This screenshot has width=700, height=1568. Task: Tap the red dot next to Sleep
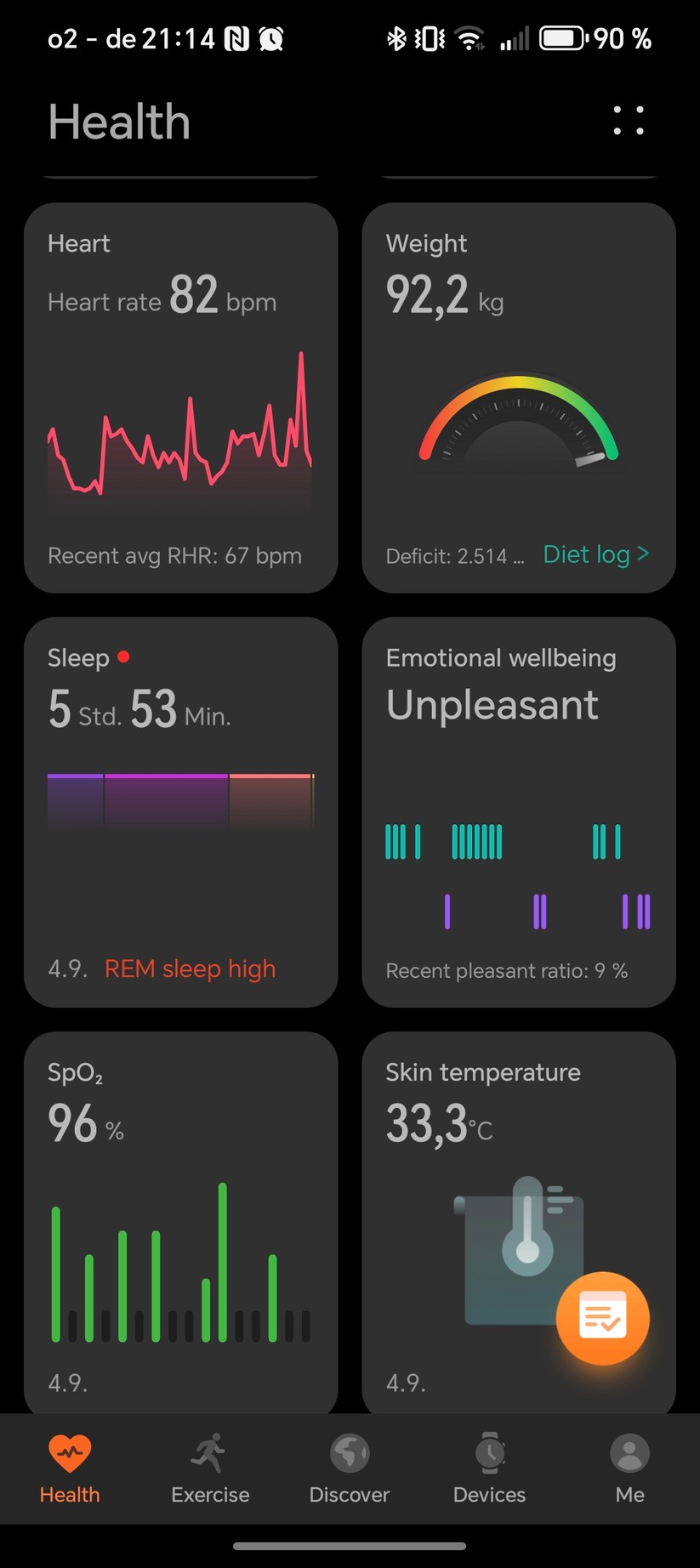click(x=124, y=656)
